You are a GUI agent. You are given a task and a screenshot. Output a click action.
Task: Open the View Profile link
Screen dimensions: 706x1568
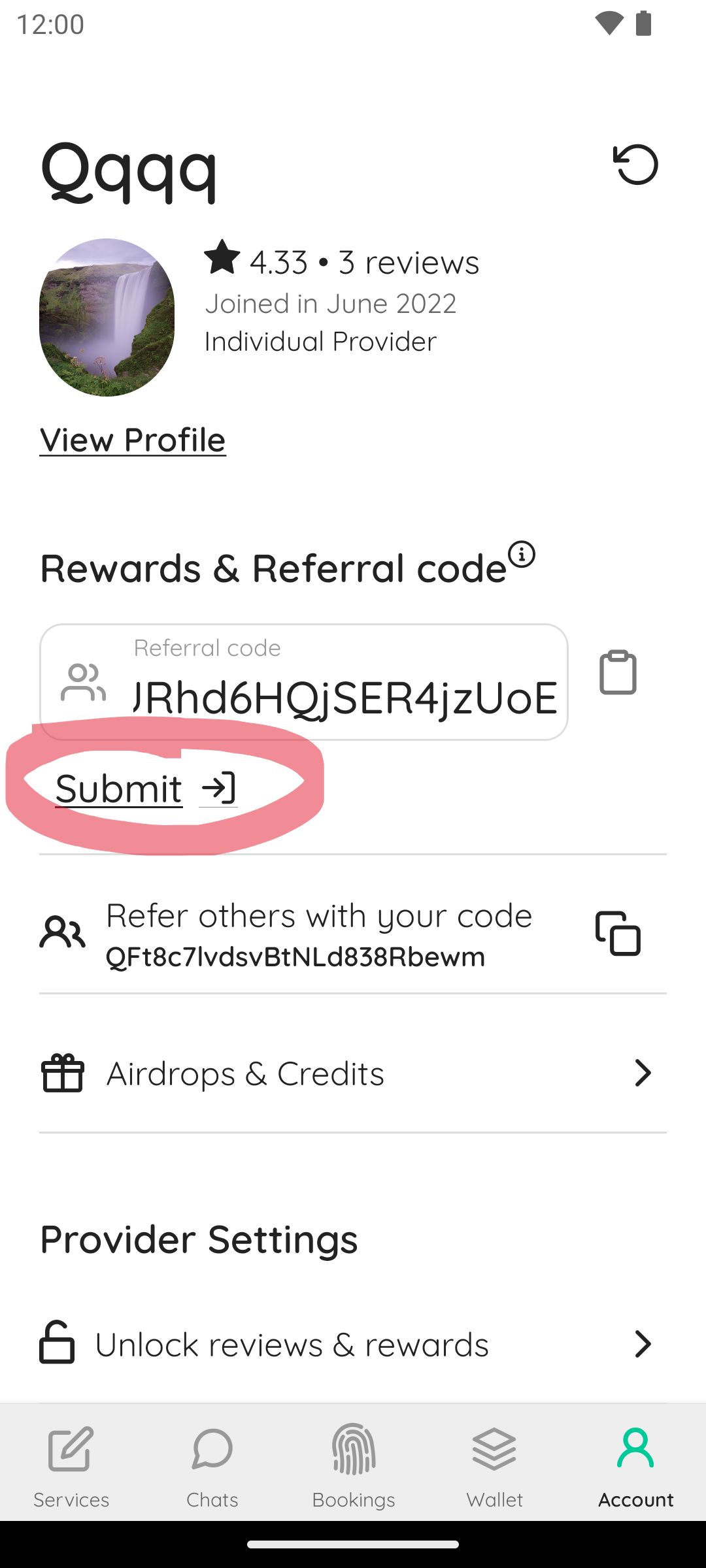(x=133, y=440)
